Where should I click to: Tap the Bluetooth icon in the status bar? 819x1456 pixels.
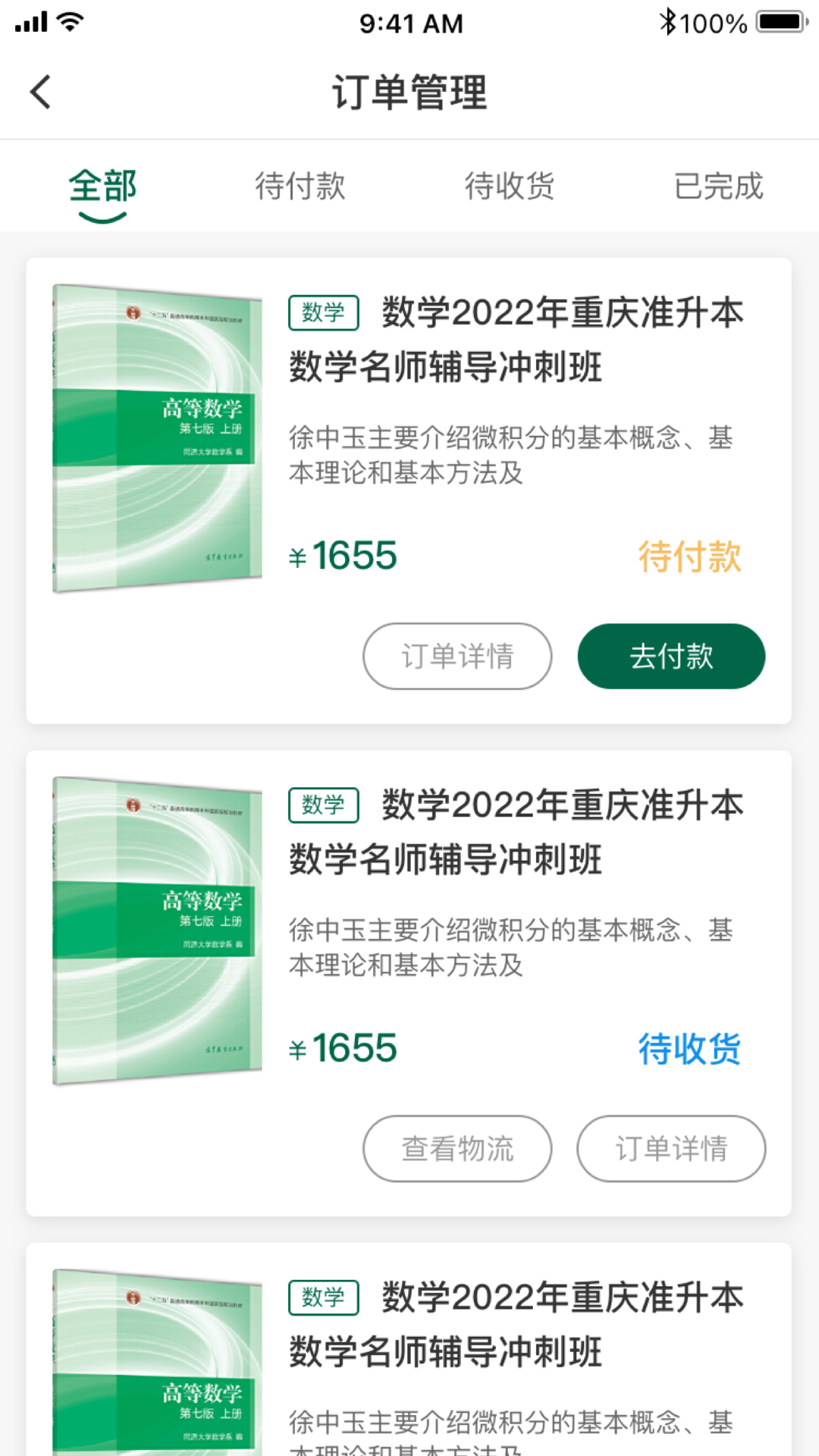click(670, 22)
